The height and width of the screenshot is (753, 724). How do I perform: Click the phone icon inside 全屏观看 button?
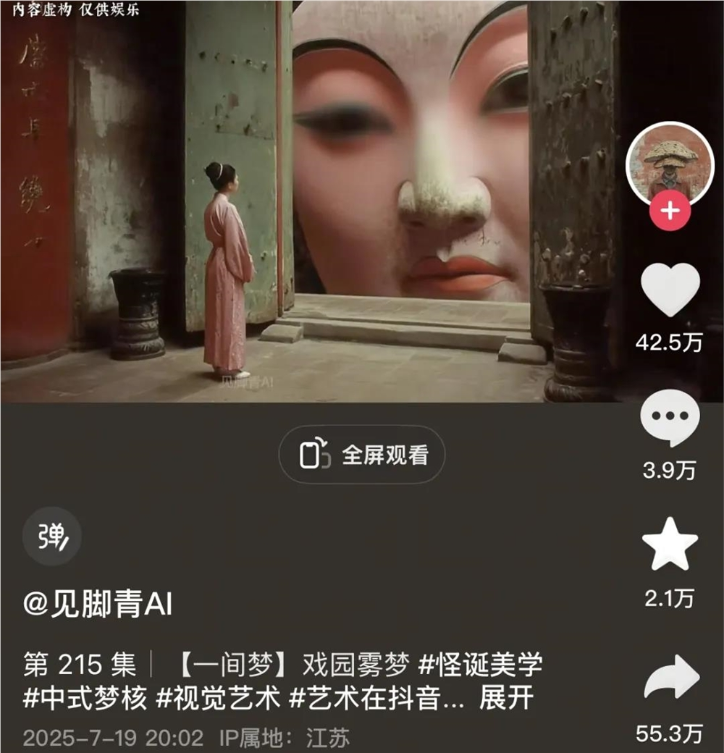click(313, 455)
